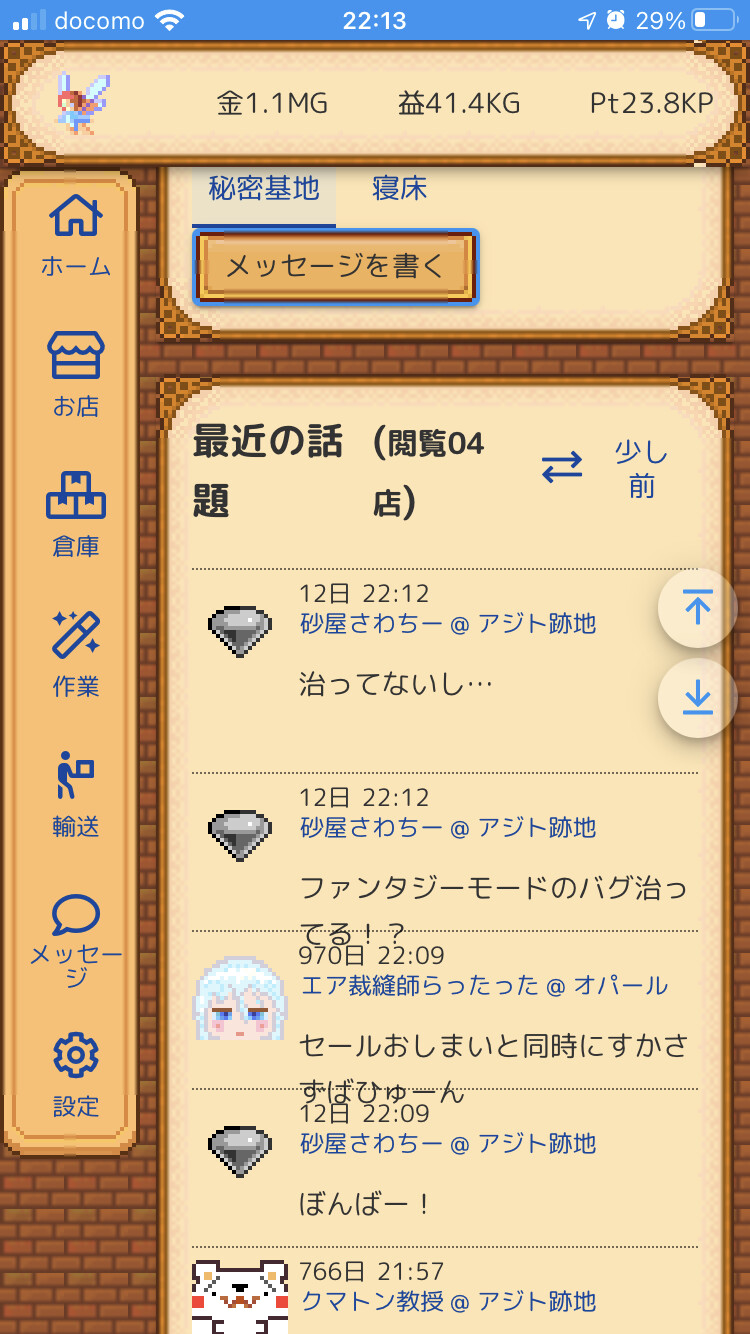Image resolution: width=750 pixels, height=1334 pixels.
Task: Jump to bottom with the down-arrow button
Action: pos(697,698)
